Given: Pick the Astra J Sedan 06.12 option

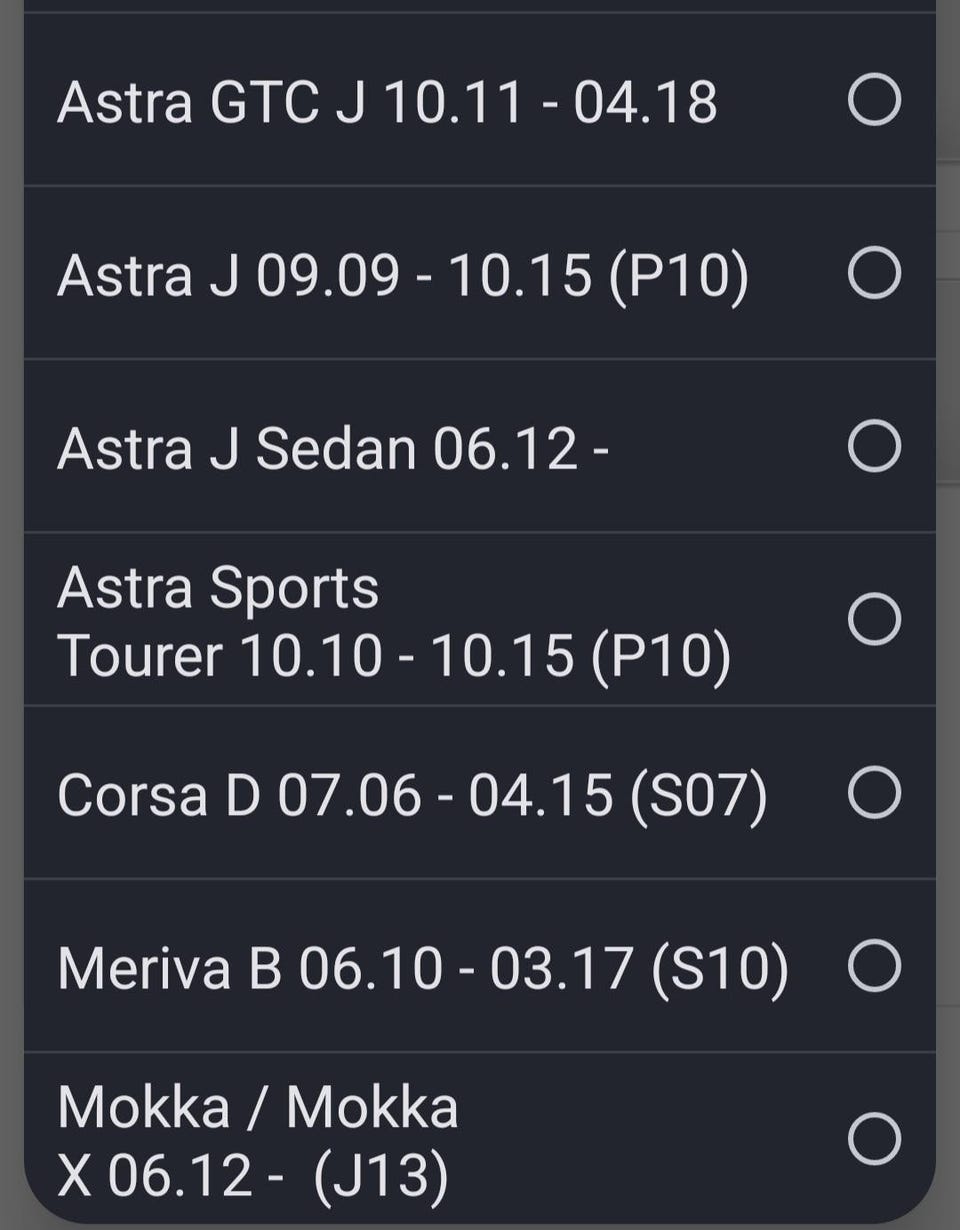Looking at the screenshot, I should coord(874,446).
